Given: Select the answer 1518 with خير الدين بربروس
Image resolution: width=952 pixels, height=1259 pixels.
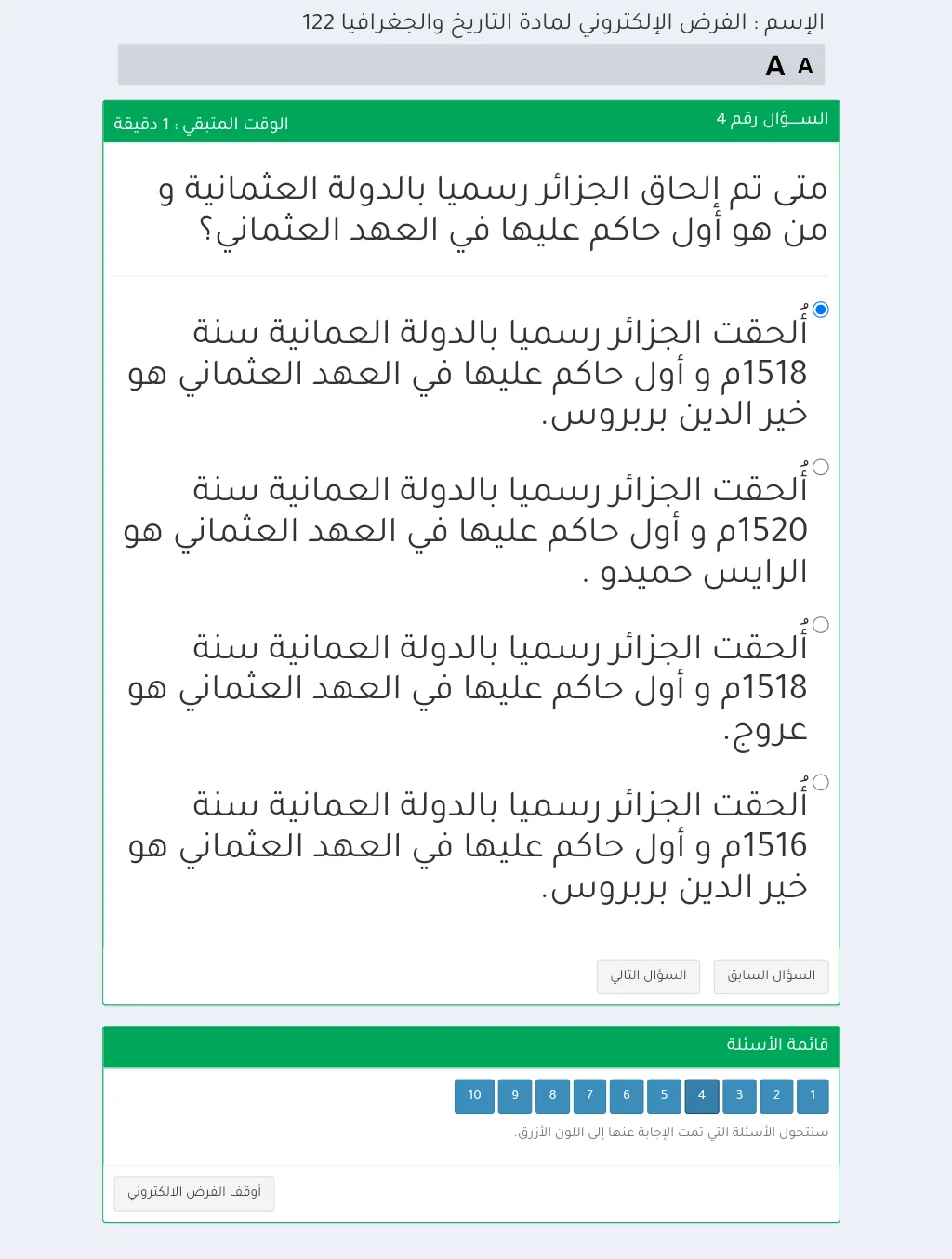Looking at the screenshot, I should (820, 310).
